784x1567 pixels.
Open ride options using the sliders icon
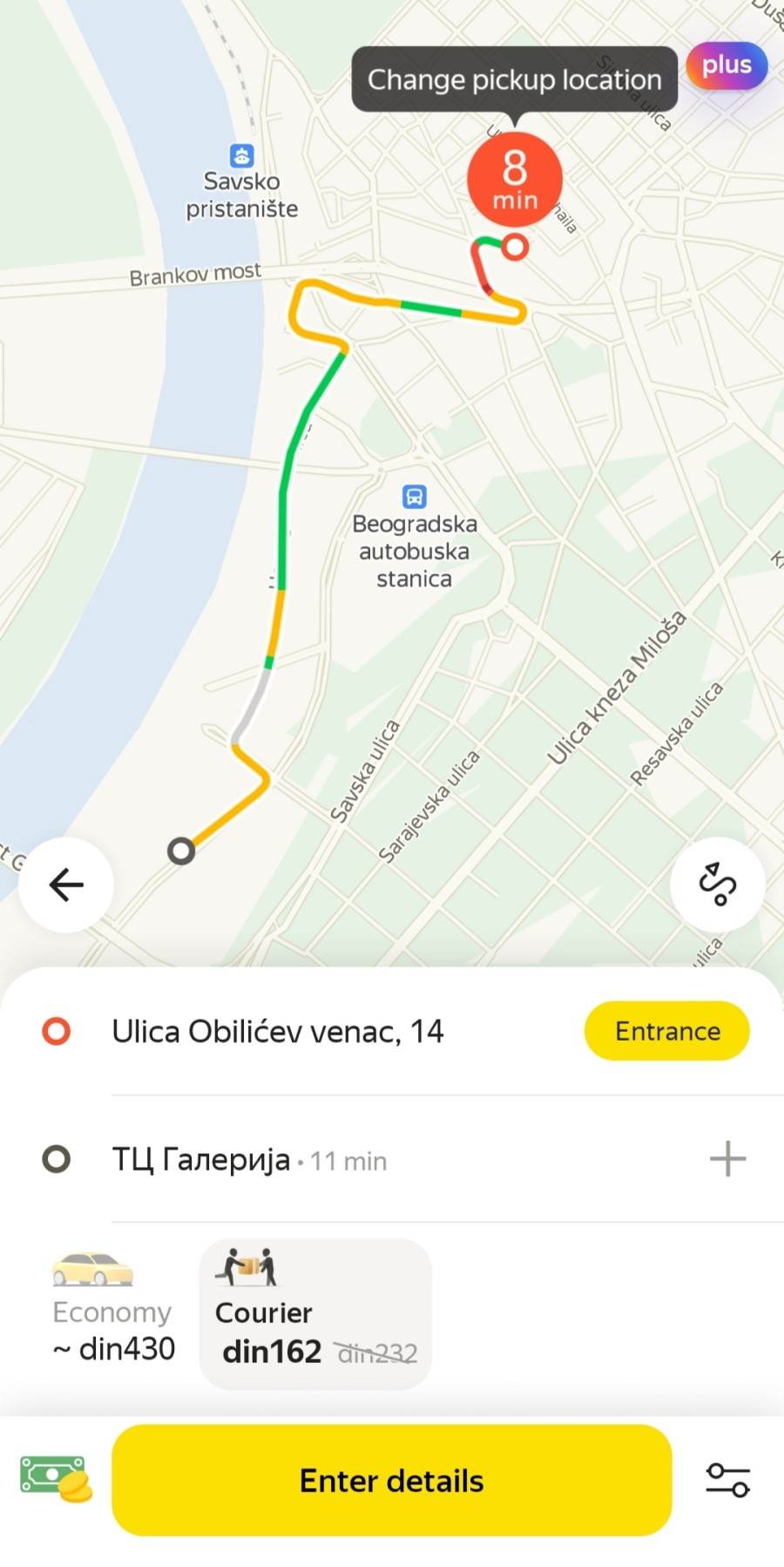(x=728, y=1480)
